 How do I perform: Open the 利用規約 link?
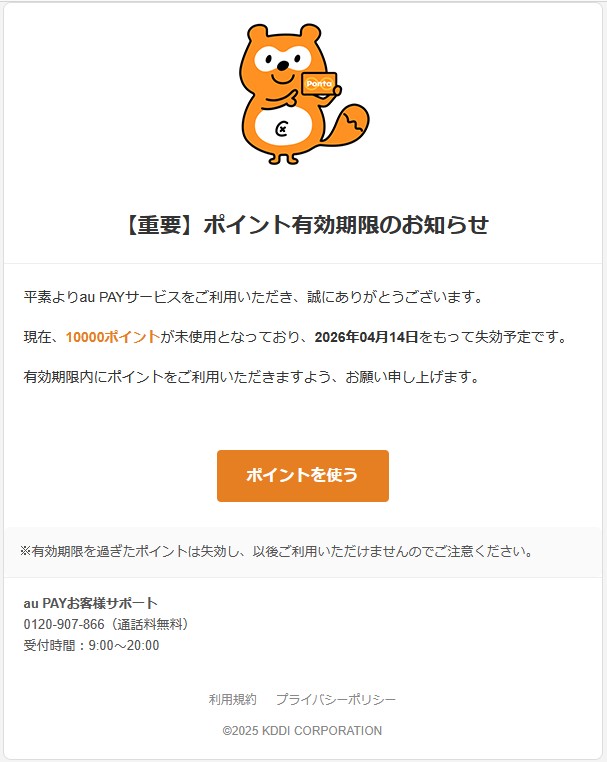[x=232, y=699]
